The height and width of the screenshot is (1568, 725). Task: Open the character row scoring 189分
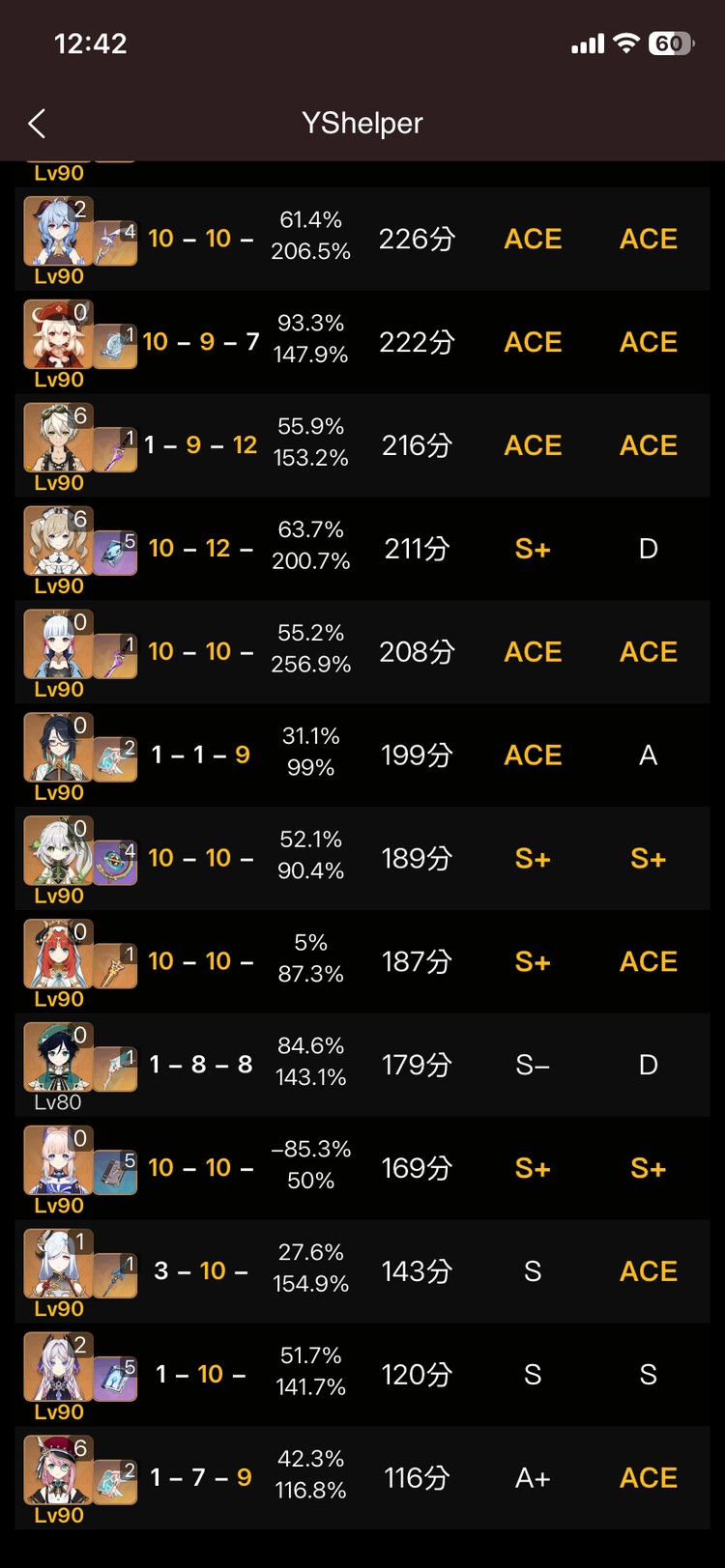[x=362, y=859]
